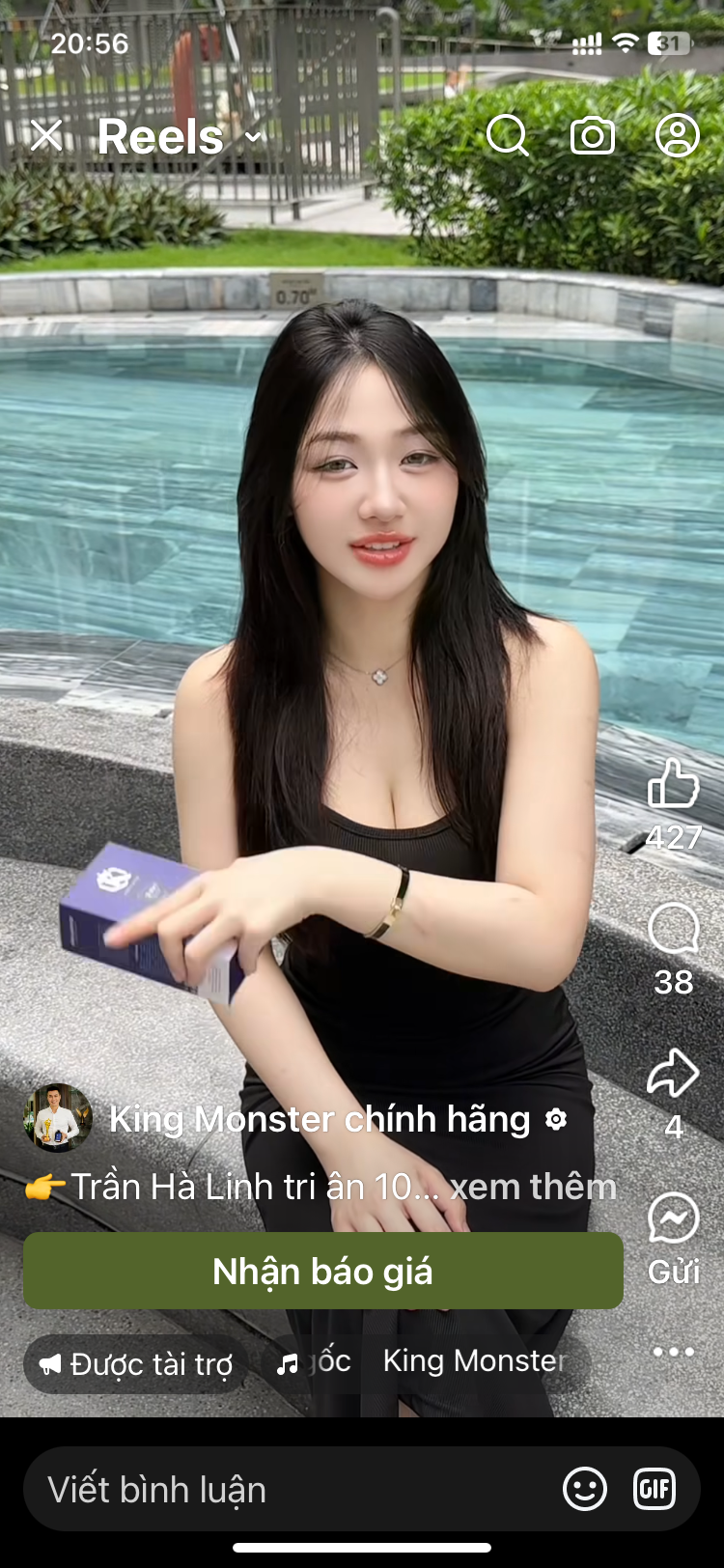Image resolution: width=724 pixels, height=1568 pixels.
Task: Send reel via Messenger (Gửi)
Action: click(673, 1220)
